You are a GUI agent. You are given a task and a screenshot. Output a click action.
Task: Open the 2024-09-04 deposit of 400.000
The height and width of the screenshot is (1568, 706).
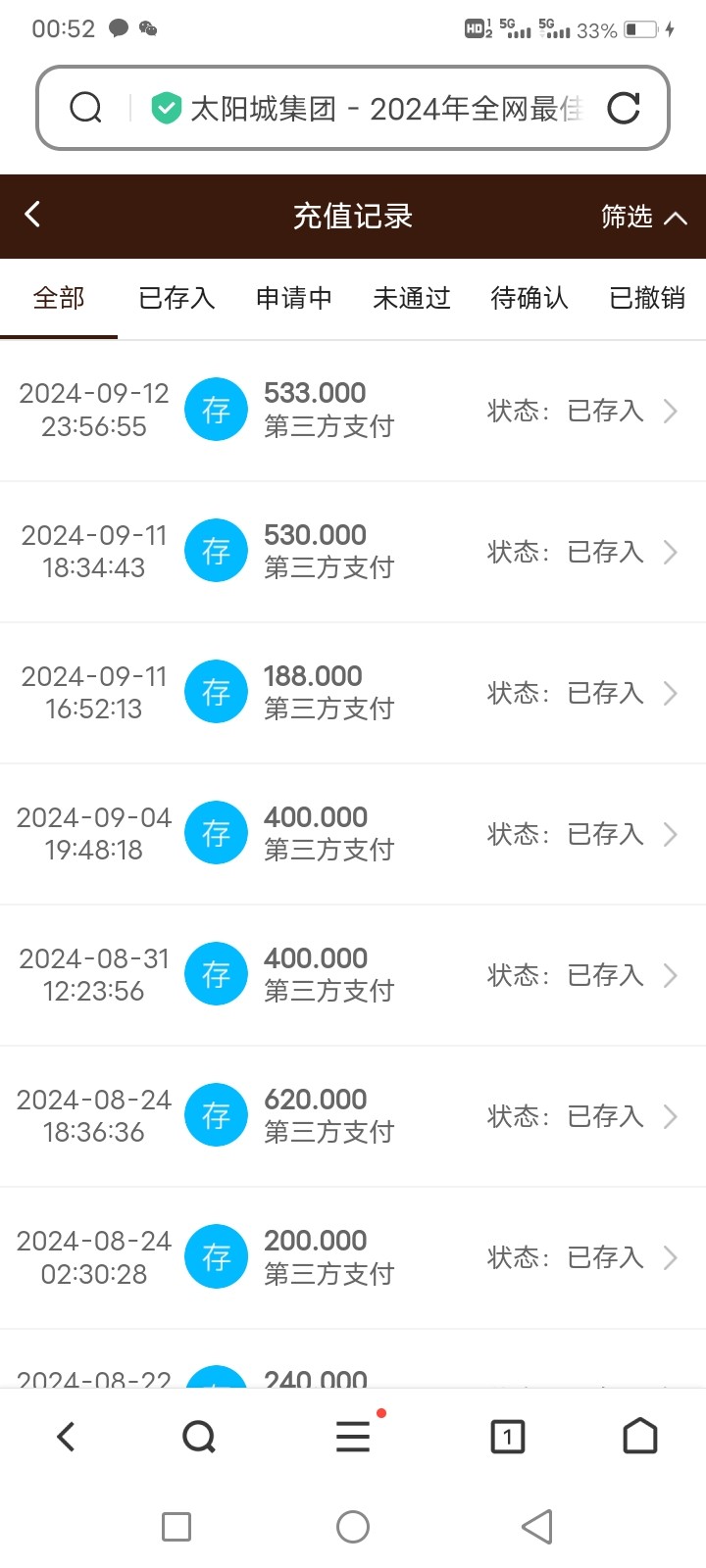(x=353, y=834)
